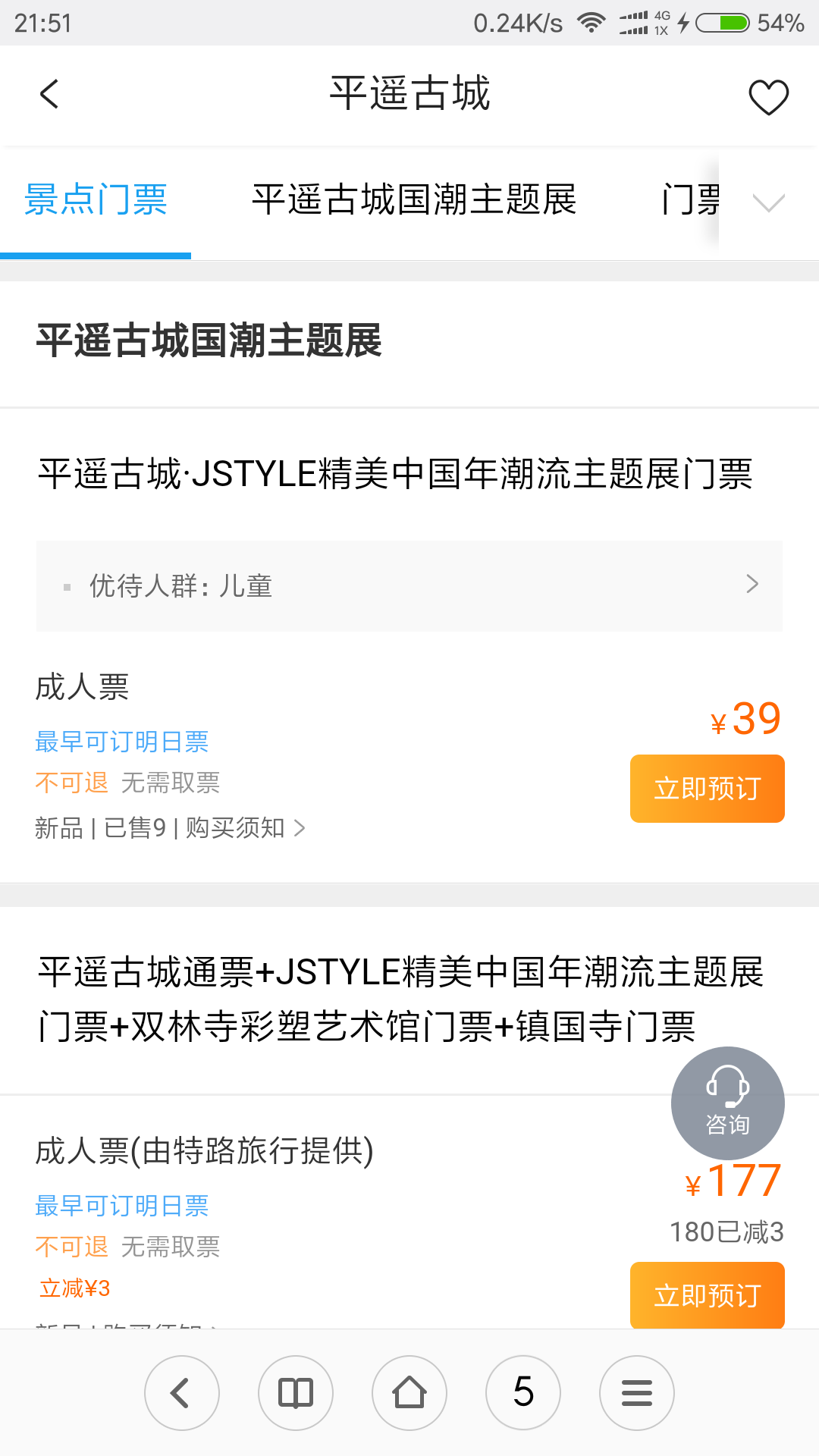Open the JSTYLE精美中国年潮流主题展门票 listing
This screenshot has height=1456, width=819.
pyautogui.click(x=395, y=474)
